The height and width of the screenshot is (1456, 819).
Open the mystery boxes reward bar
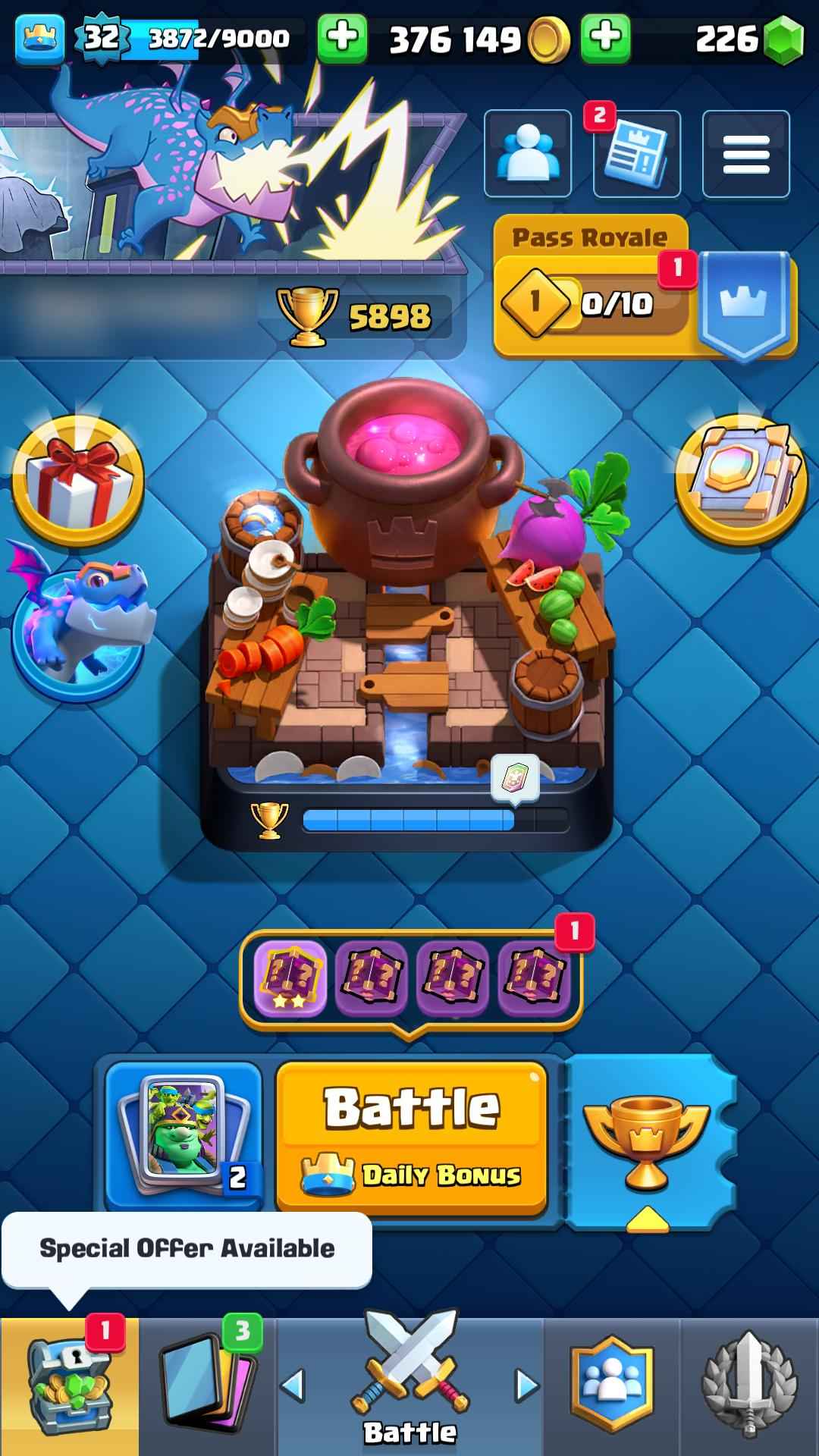[411, 977]
